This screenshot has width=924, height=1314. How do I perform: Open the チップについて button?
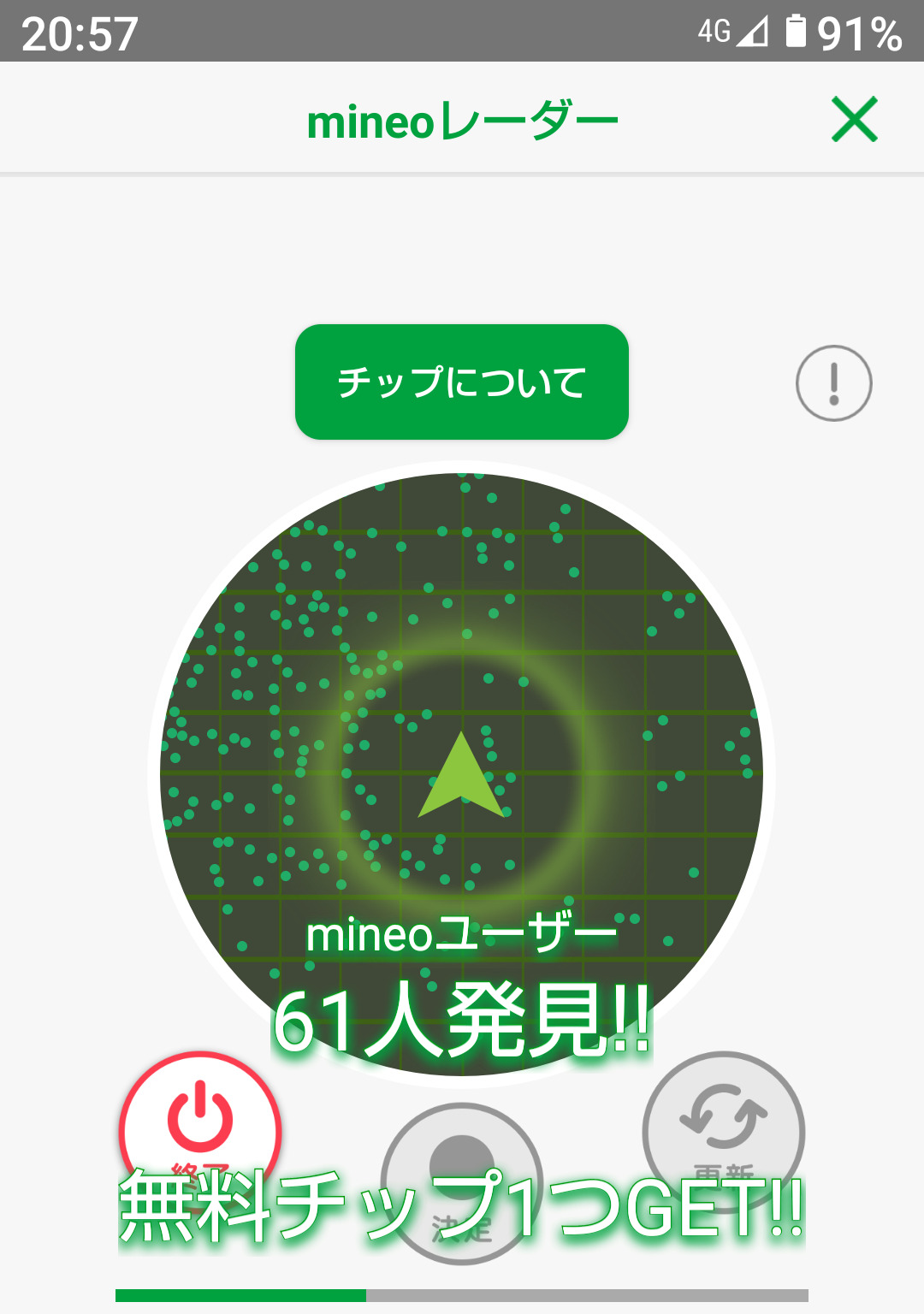tap(462, 382)
